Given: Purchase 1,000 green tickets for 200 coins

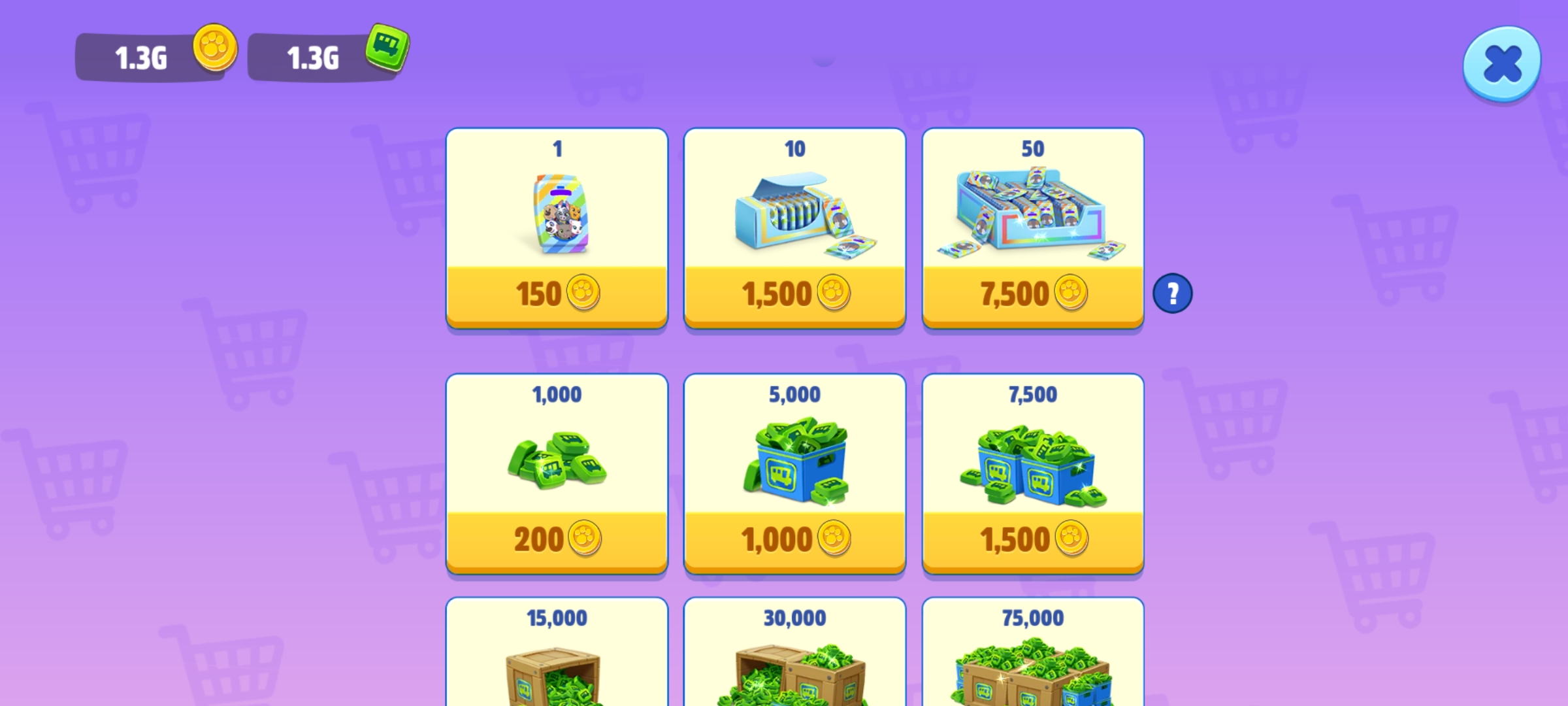Looking at the screenshot, I should click(557, 539).
